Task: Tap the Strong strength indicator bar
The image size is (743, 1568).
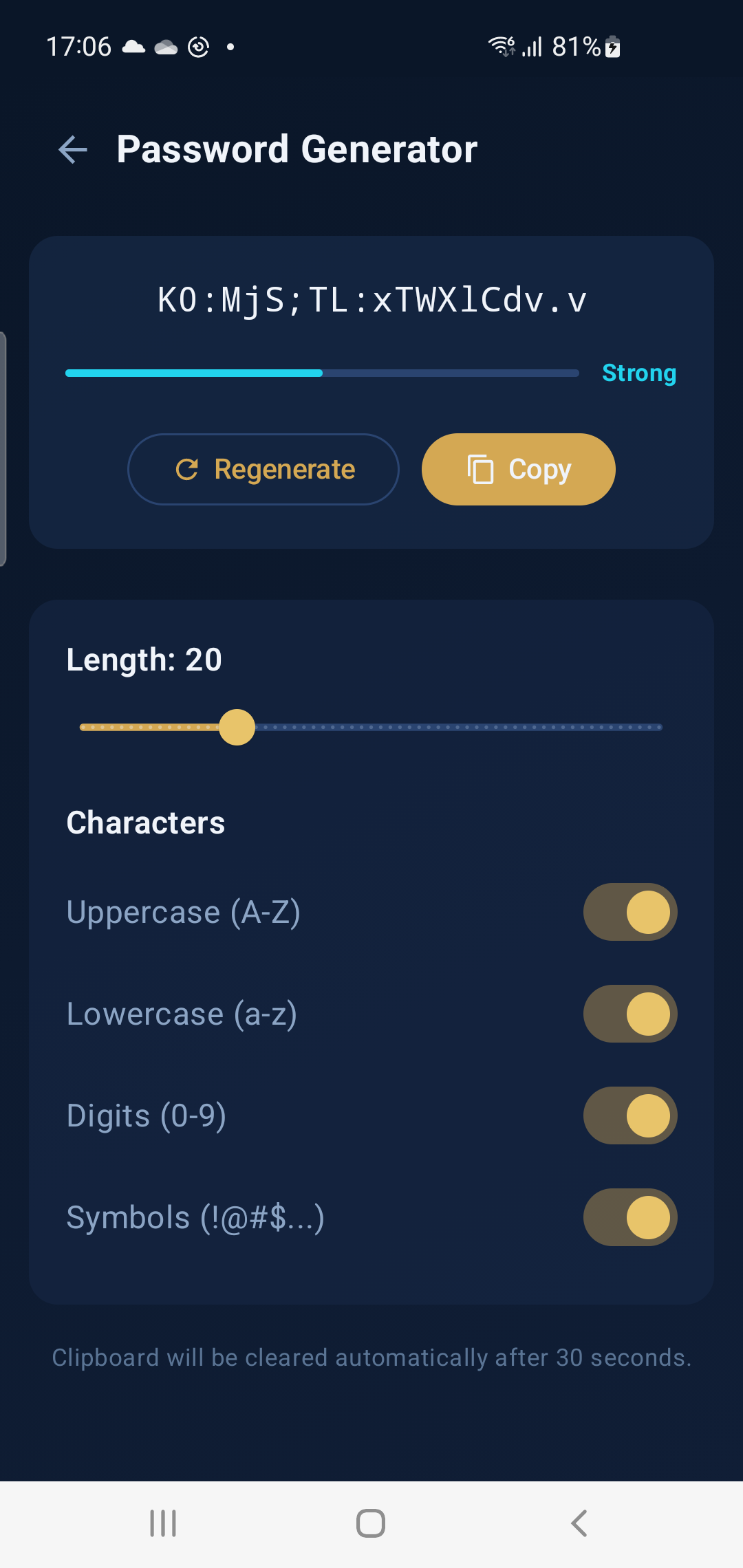Action: tap(321, 373)
